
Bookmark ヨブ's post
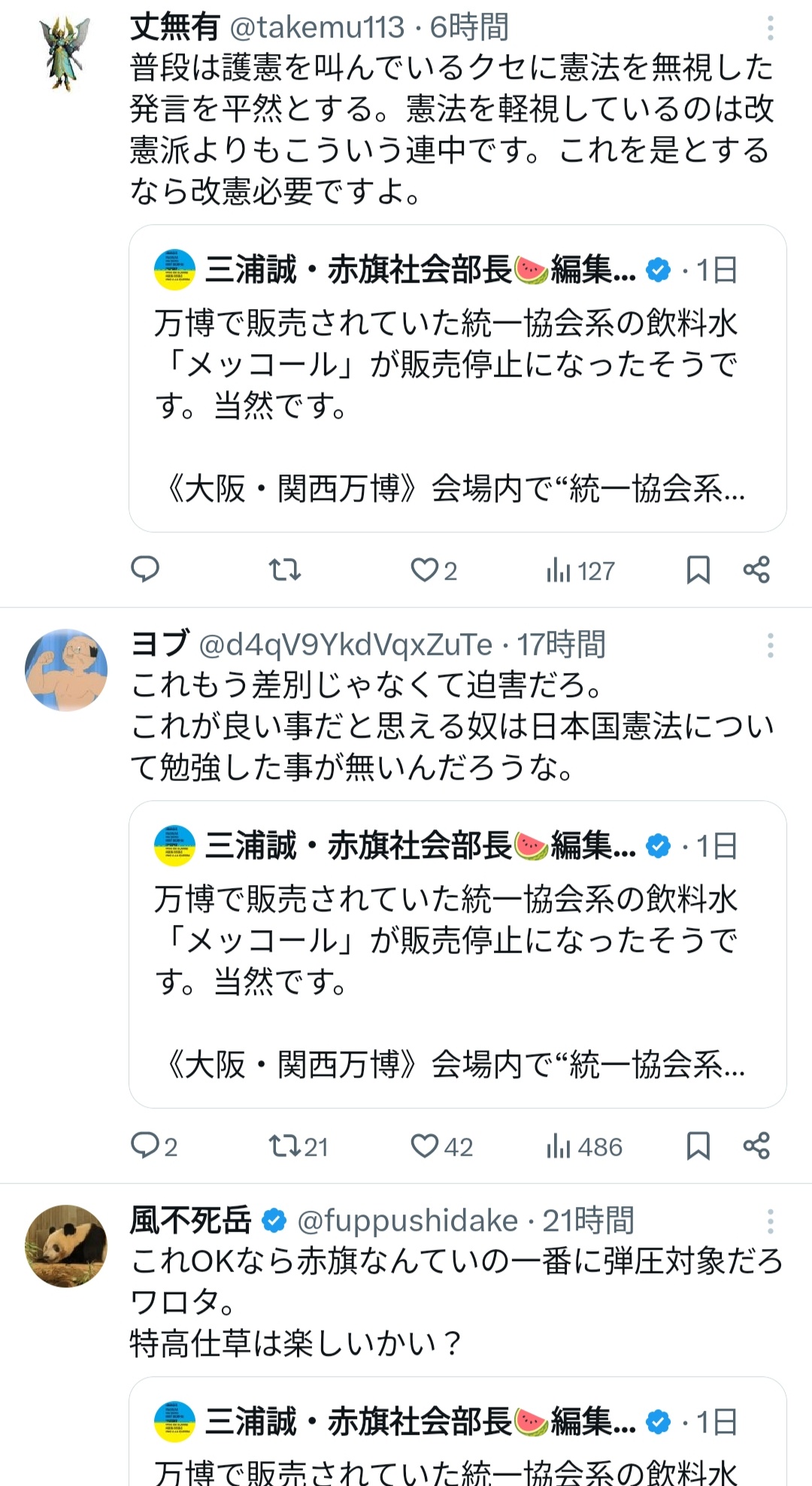(x=698, y=1146)
